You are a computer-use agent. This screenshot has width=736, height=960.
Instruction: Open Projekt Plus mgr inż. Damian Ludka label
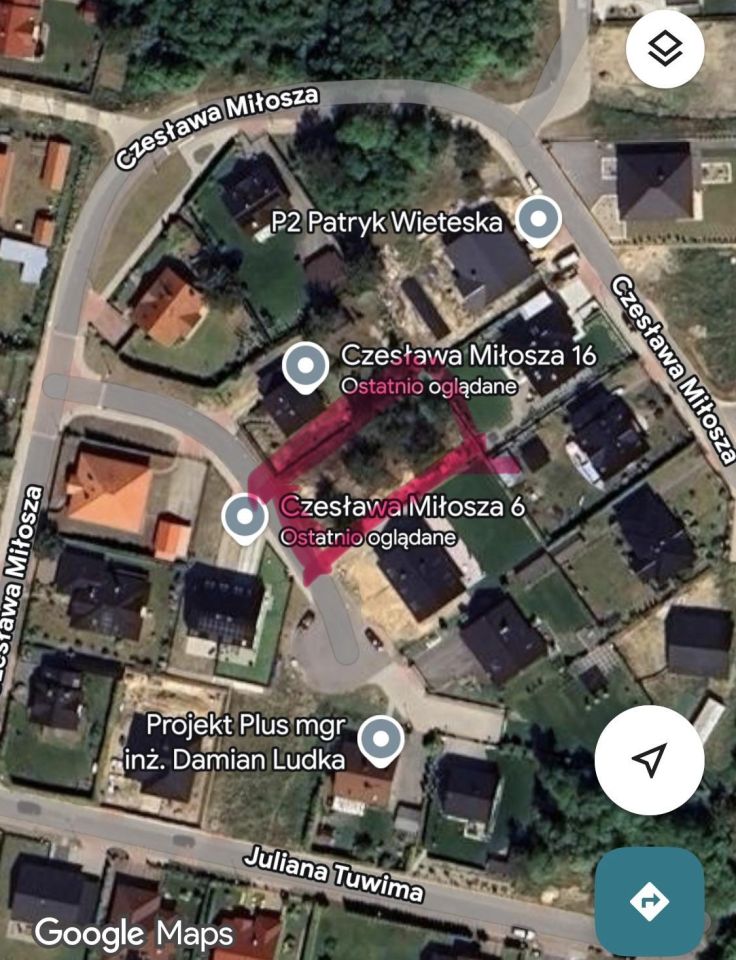[x=246, y=741]
